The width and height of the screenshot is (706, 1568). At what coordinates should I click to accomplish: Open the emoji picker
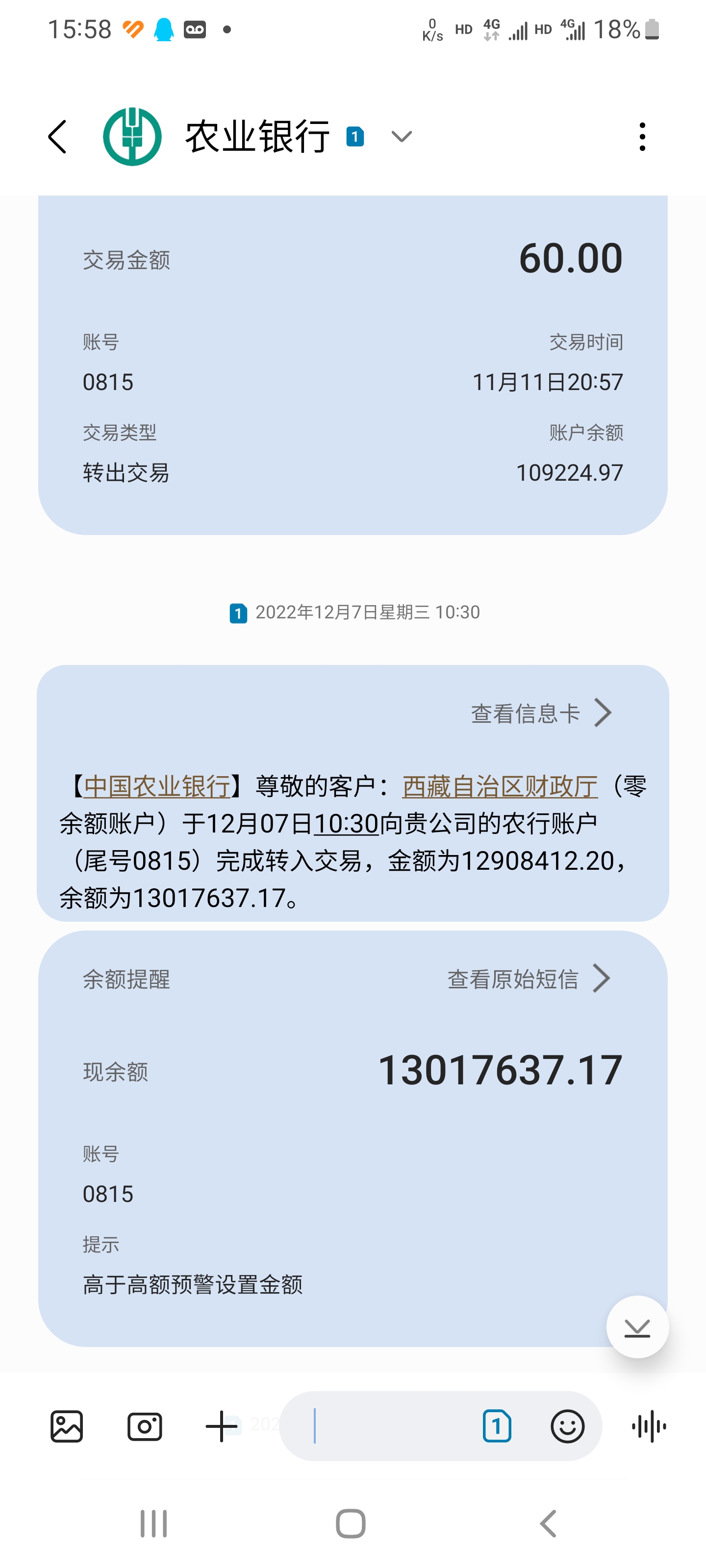(567, 1426)
